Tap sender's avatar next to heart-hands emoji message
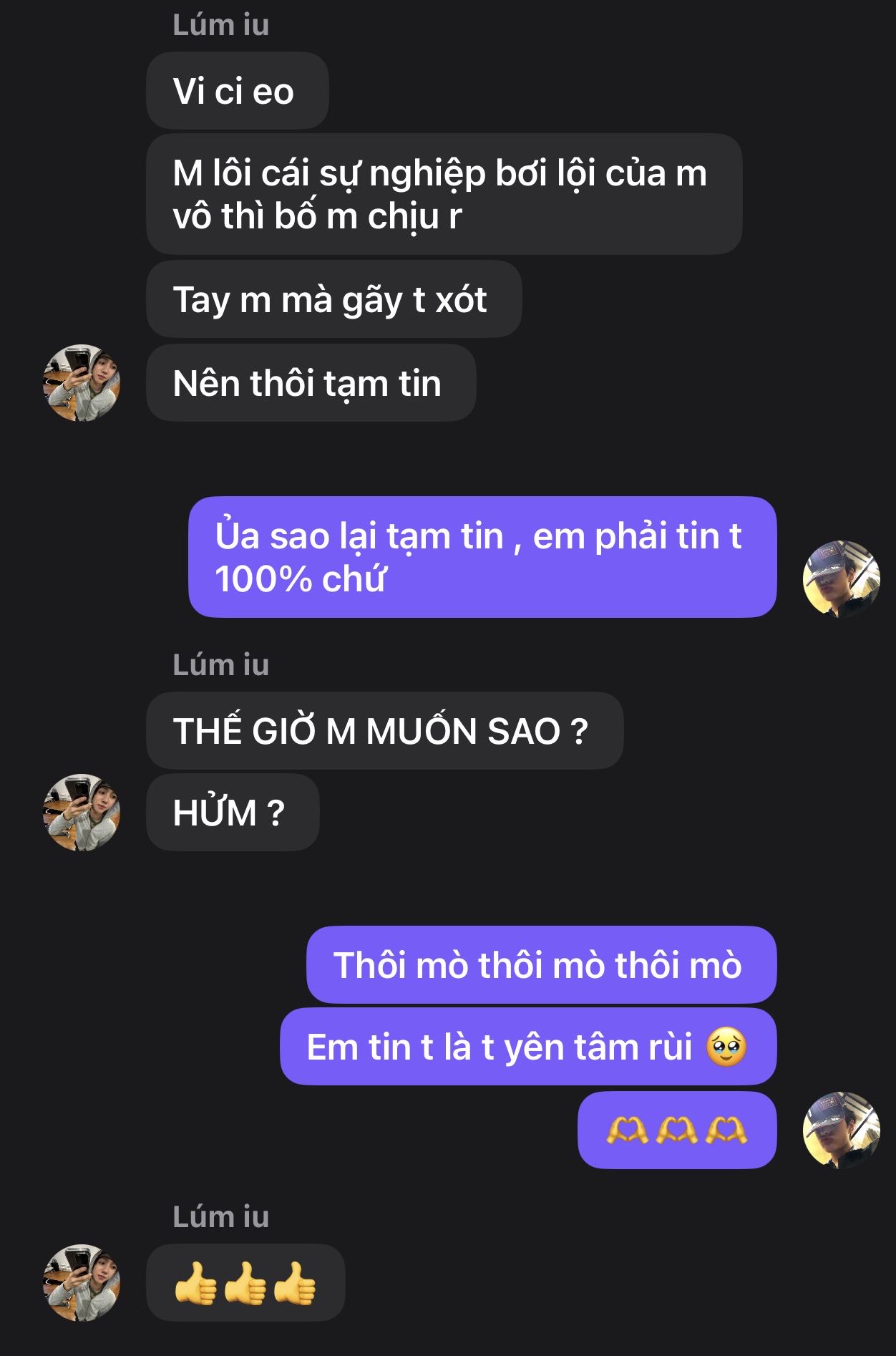 coord(841,1130)
